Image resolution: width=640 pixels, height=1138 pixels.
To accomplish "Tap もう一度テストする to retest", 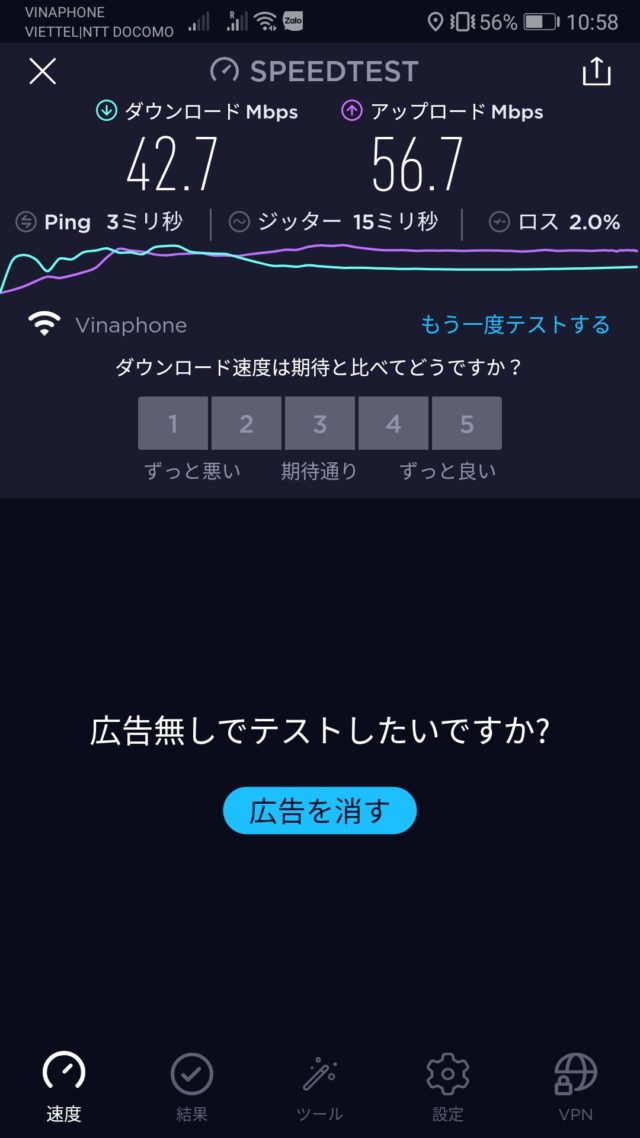I will 515,324.
